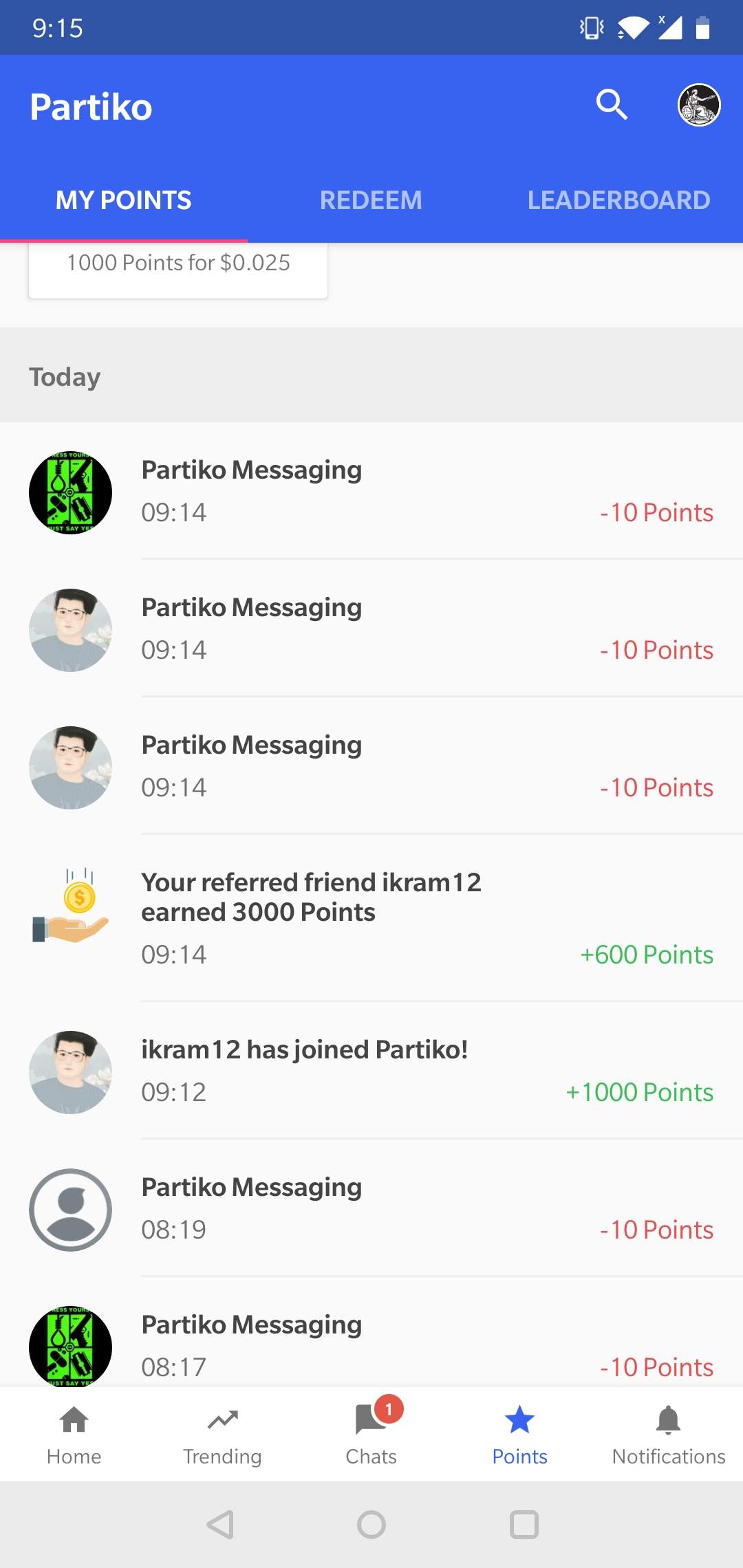Switch to the Leaderboard tab
This screenshot has width=743, height=1568.
click(x=618, y=200)
